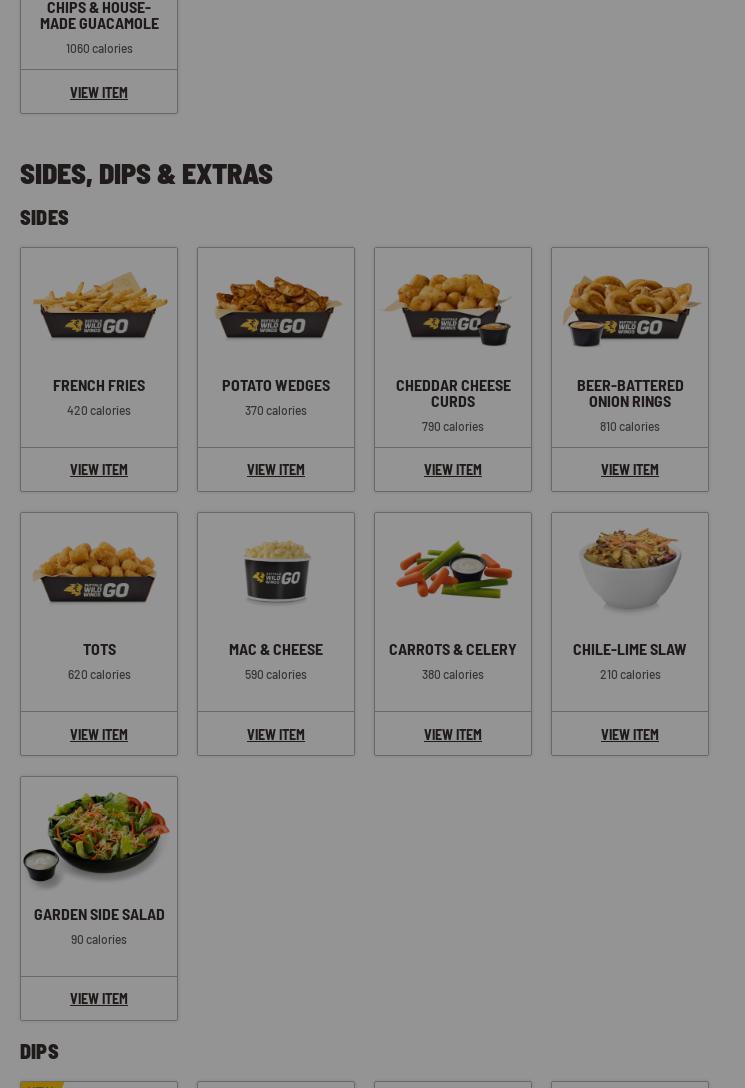
Task: View the Carrots & Celery item
Action: pos(453,734)
